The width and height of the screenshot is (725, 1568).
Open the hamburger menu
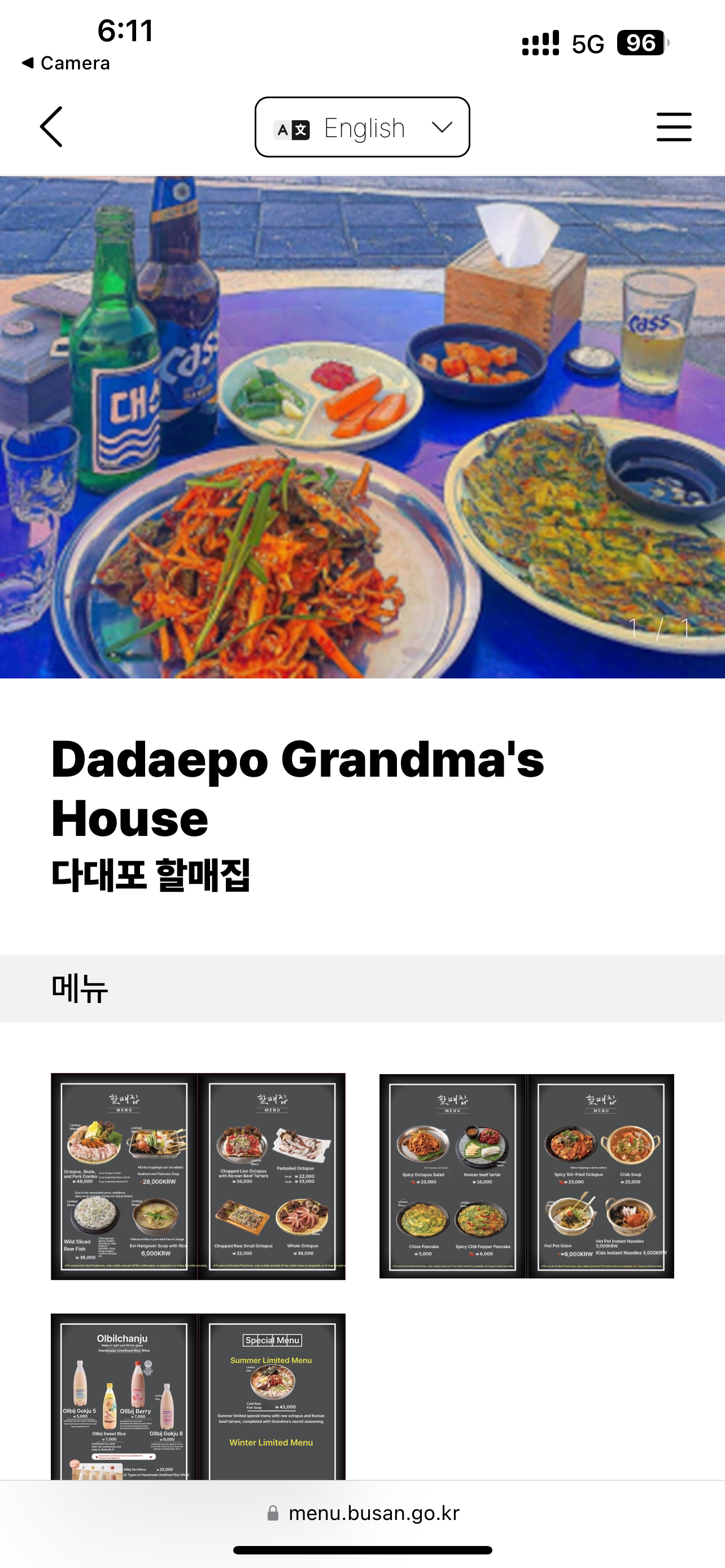pyautogui.click(x=673, y=126)
